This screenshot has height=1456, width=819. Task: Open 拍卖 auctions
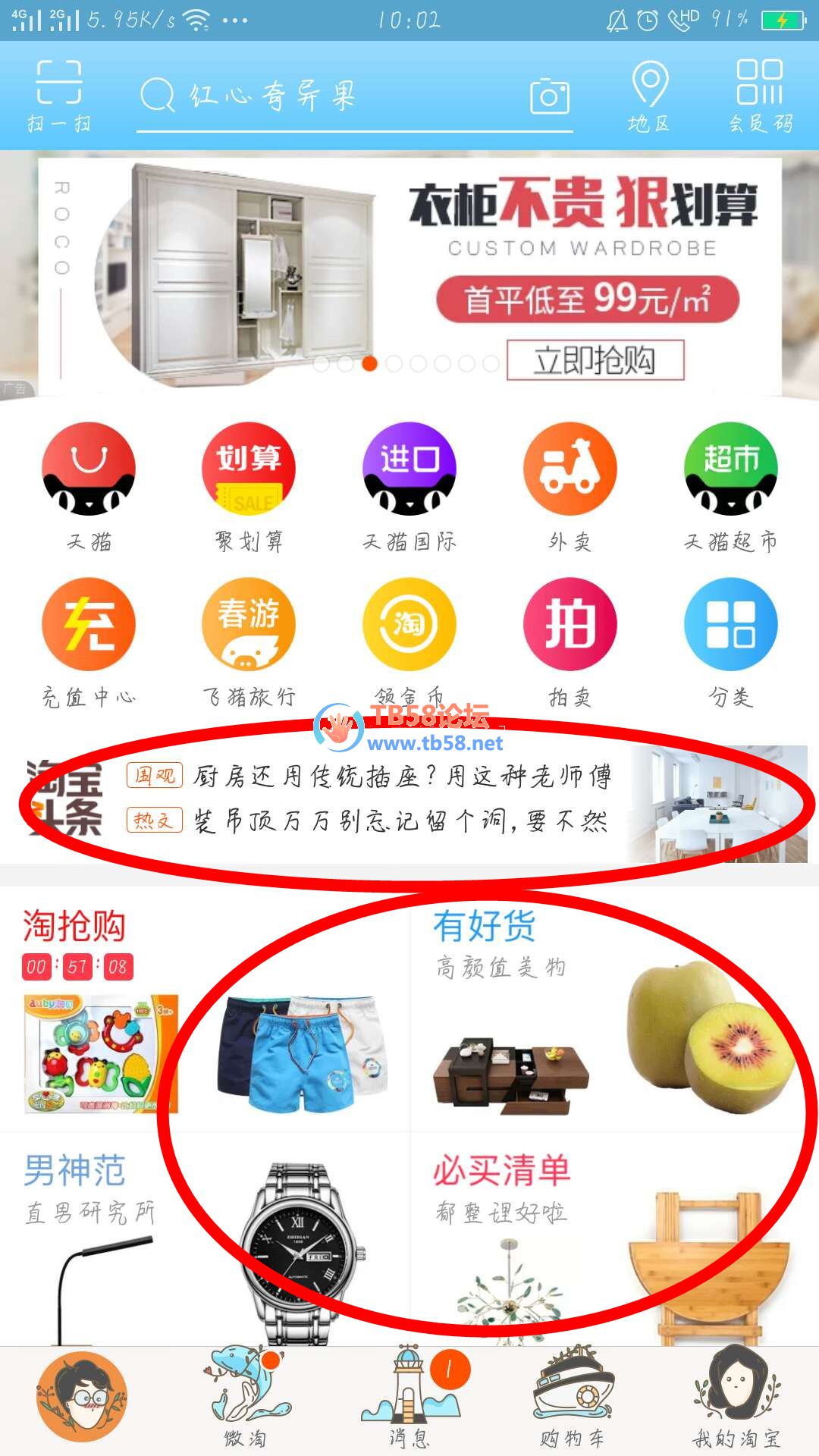(x=570, y=641)
